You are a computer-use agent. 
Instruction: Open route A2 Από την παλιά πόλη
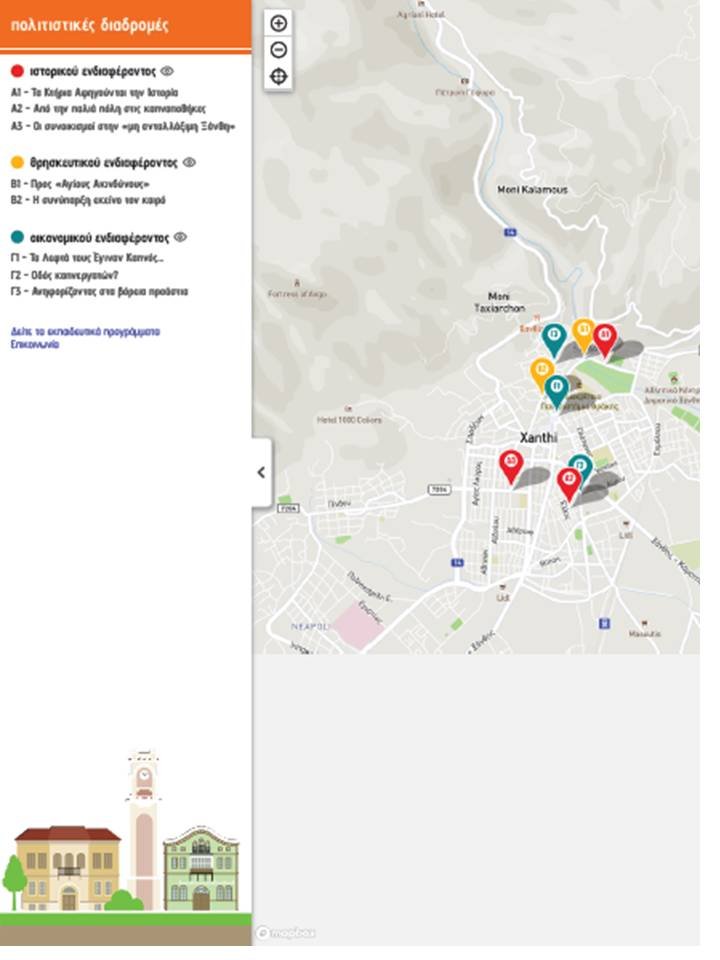point(108,109)
